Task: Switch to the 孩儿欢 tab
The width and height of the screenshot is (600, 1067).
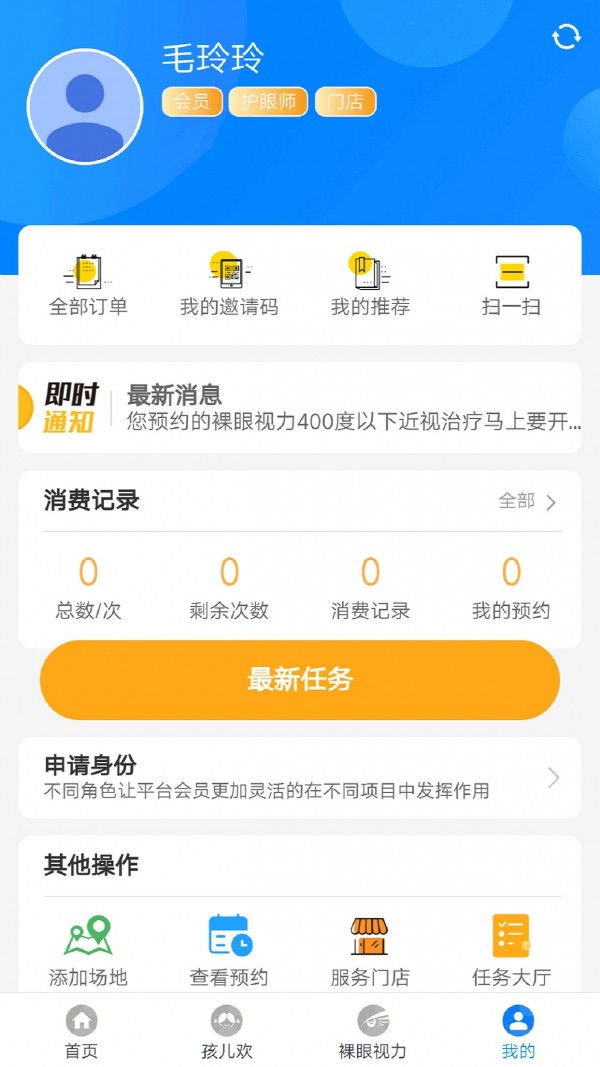Action: point(227,1032)
